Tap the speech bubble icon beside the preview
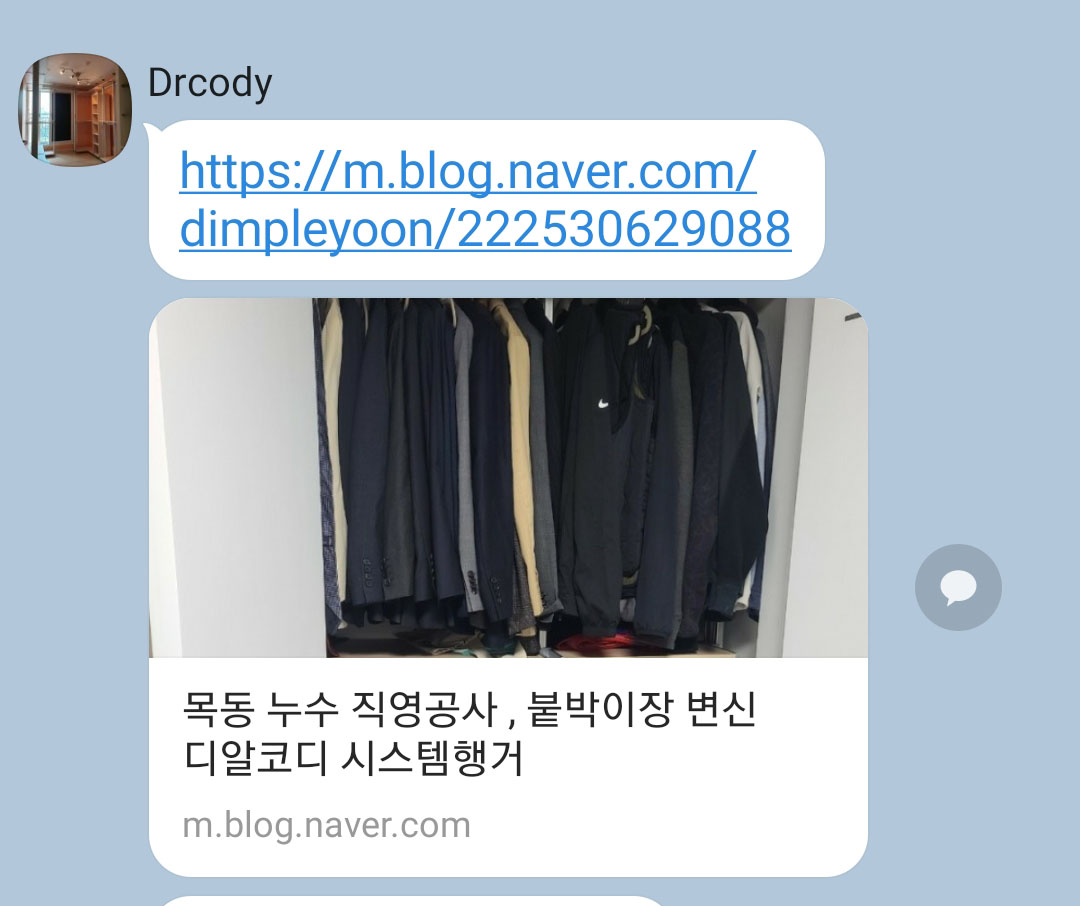 point(957,587)
